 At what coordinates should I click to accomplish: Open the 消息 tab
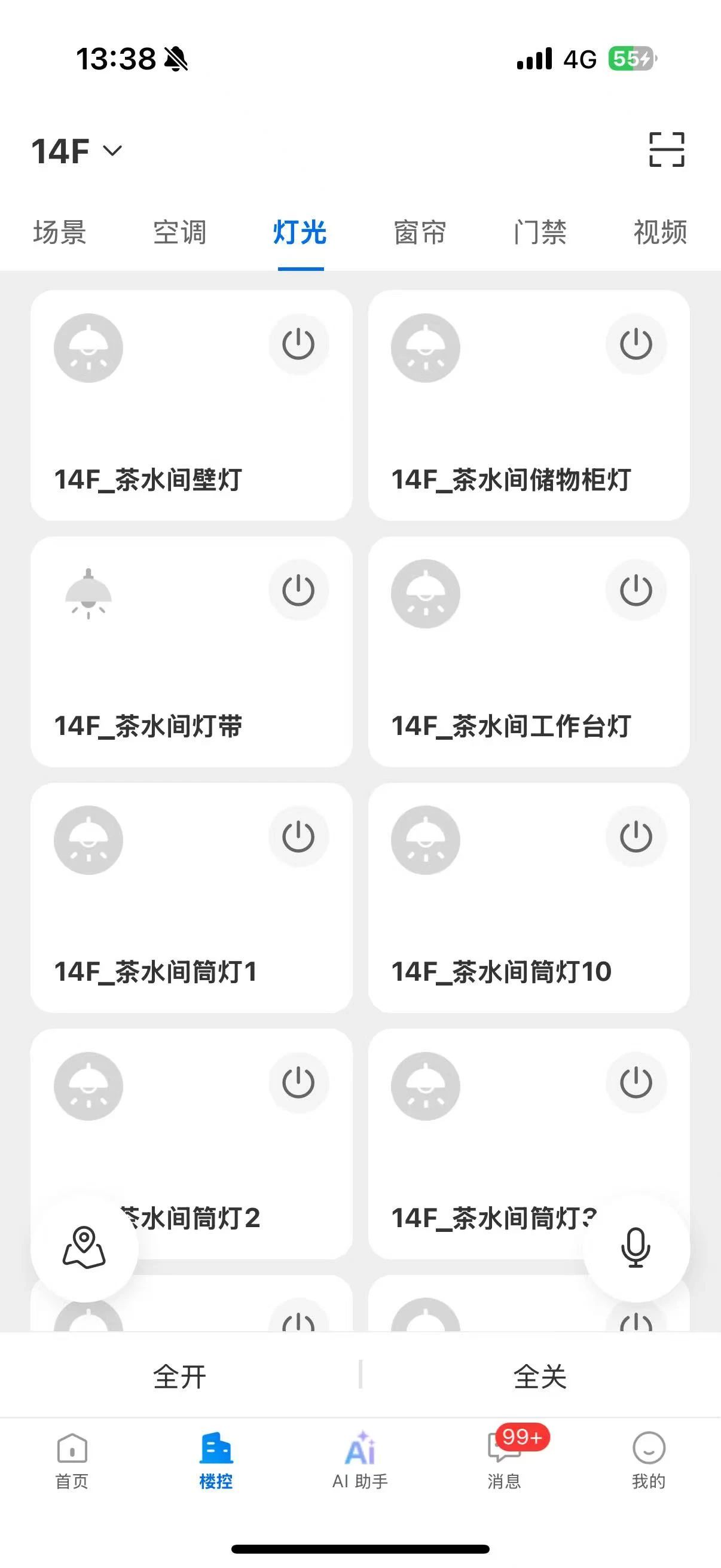pos(505,1461)
